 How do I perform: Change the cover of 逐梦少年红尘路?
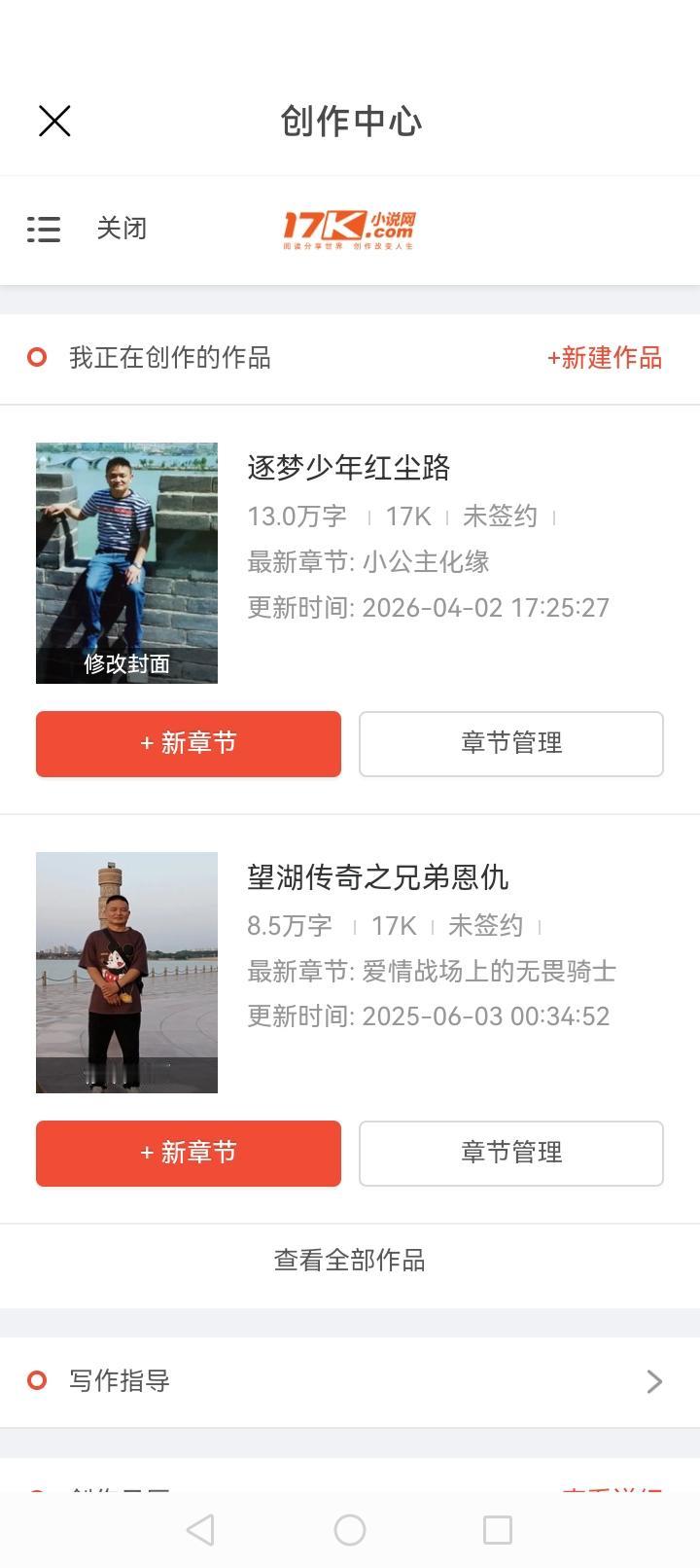click(x=126, y=663)
